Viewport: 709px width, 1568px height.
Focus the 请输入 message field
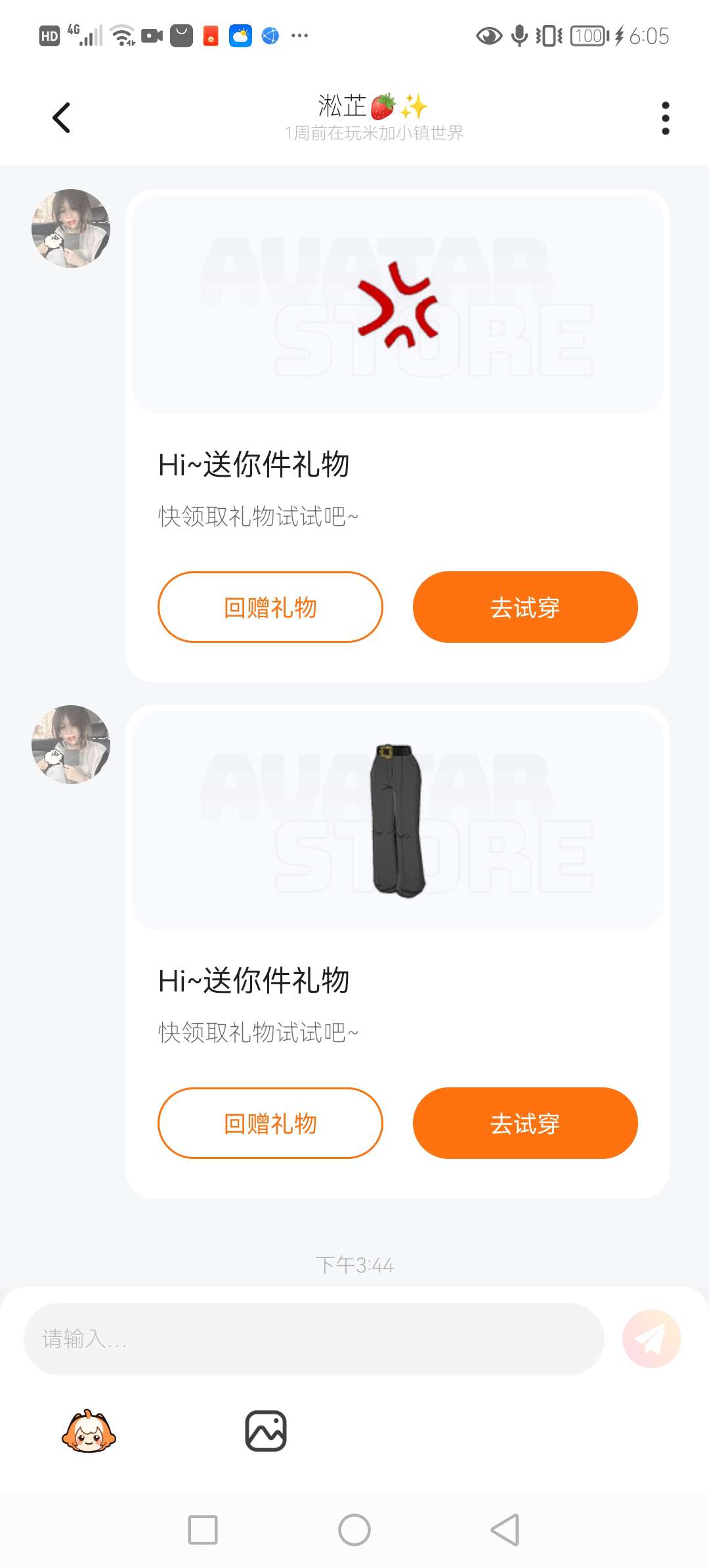pyautogui.click(x=314, y=1339)
